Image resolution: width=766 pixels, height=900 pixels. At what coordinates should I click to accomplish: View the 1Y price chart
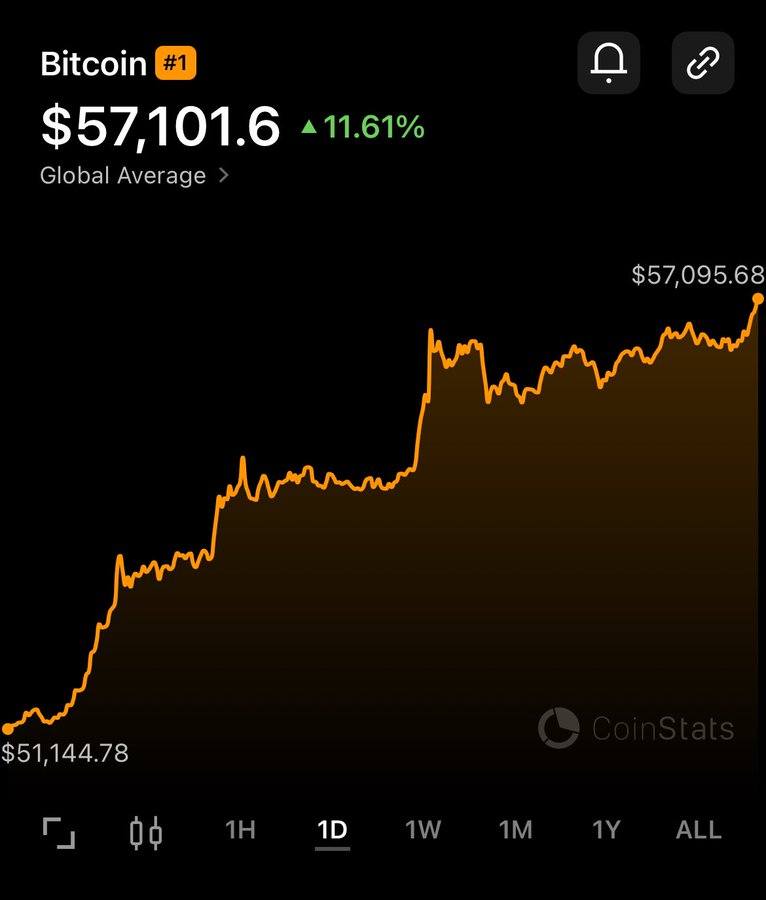[606, 830]
